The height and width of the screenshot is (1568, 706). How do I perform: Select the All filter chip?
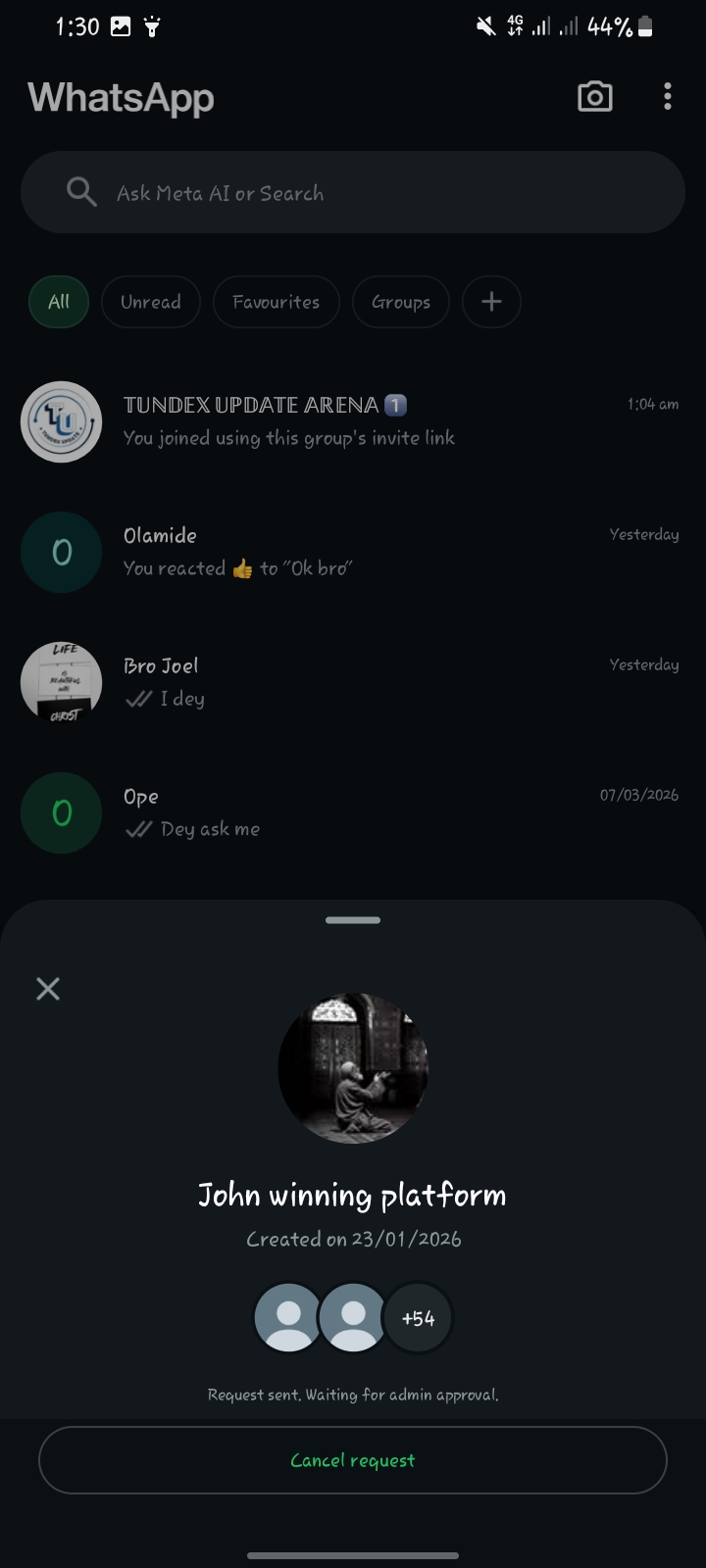pyautogui.click(x=59, y=302)
